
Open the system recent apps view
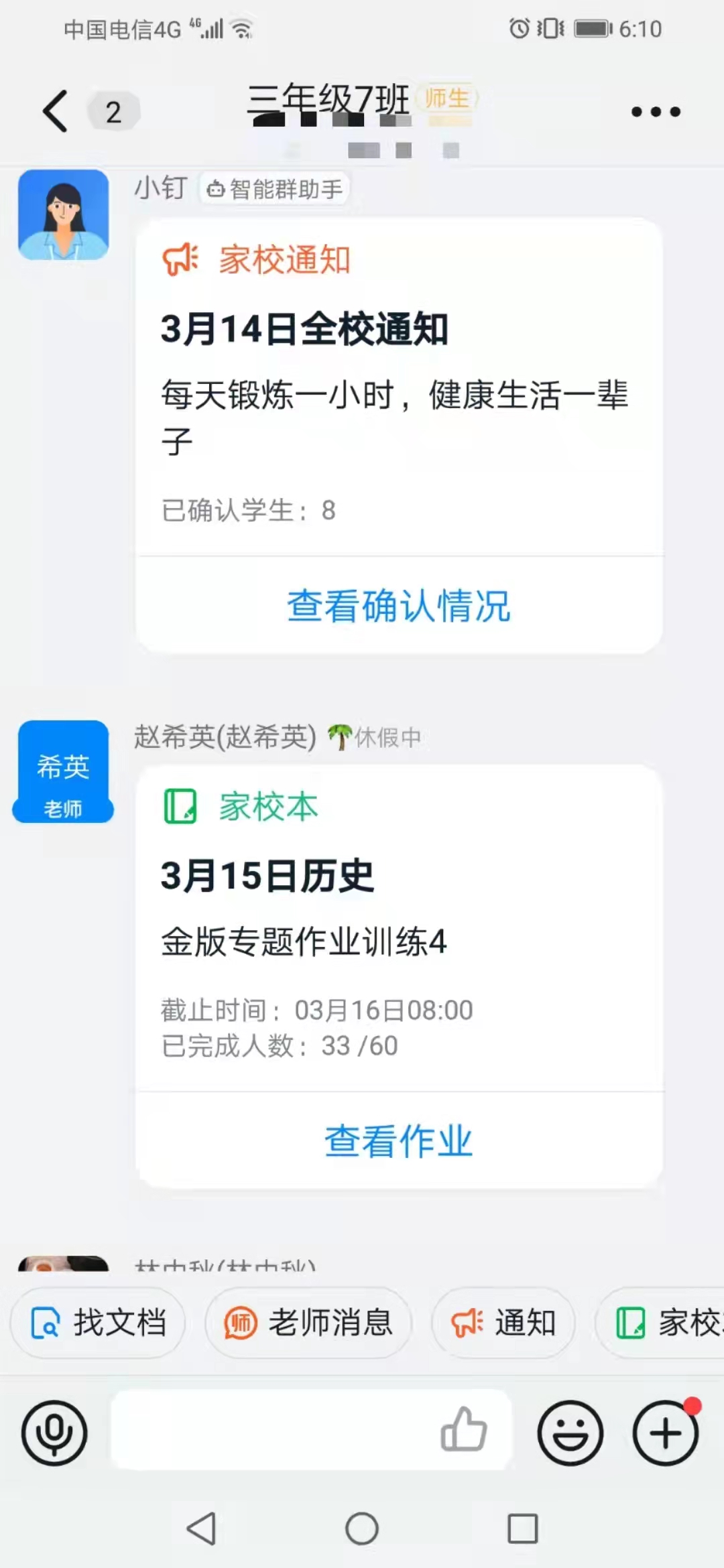click(523, 1528)
